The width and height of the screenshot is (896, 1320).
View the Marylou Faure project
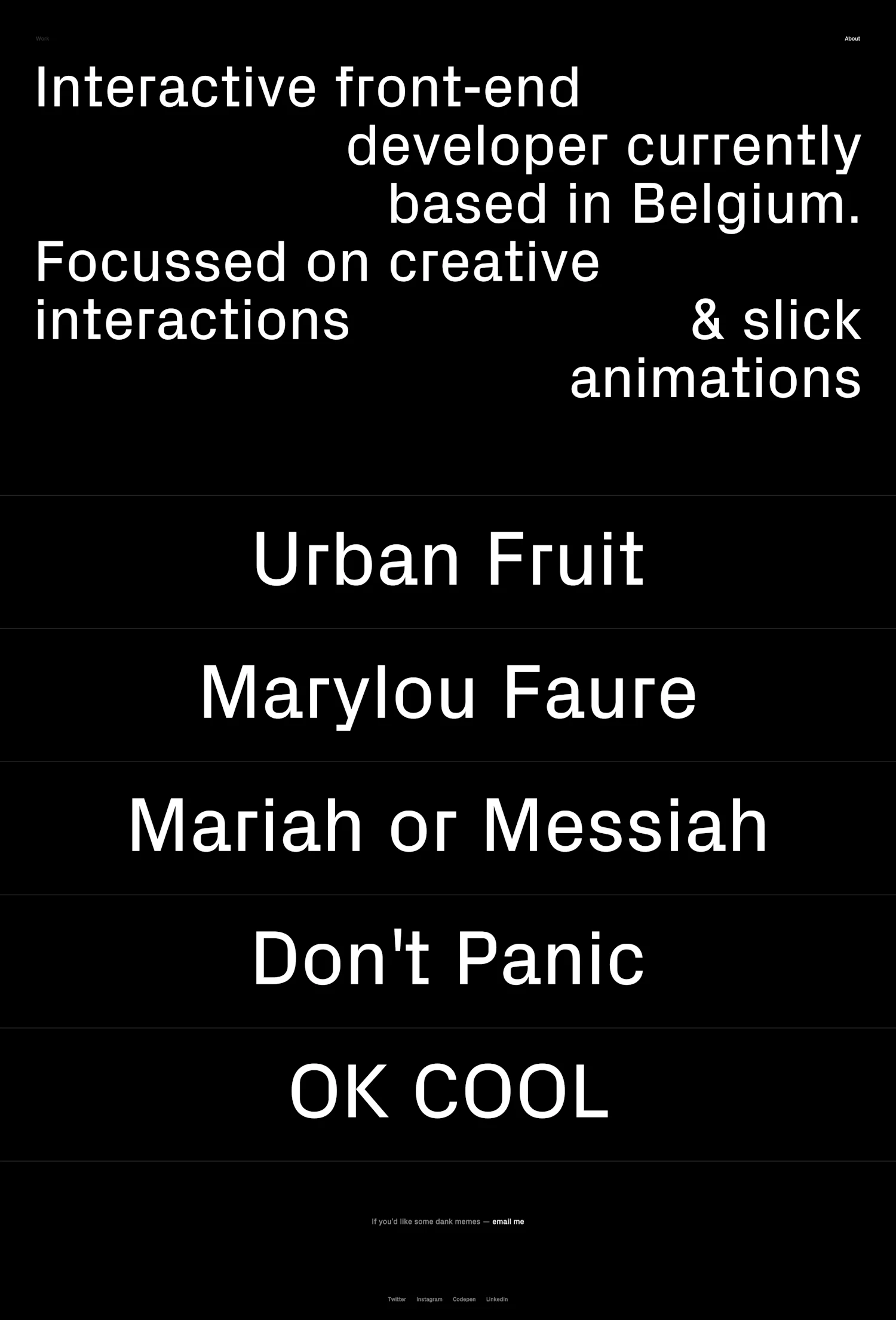click(x=448, y=694)
